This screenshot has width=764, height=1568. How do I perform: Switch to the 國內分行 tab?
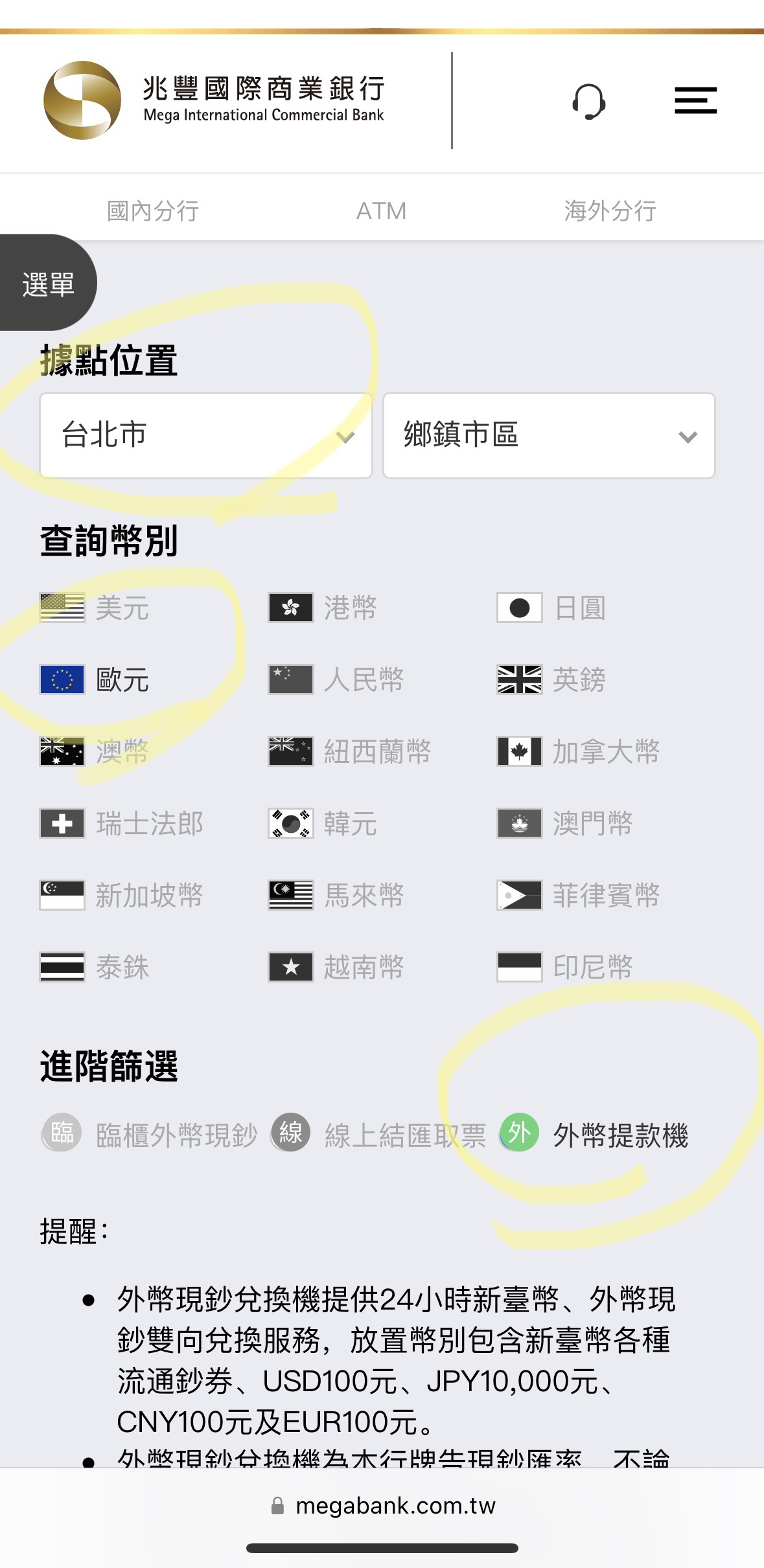point(153,210)
